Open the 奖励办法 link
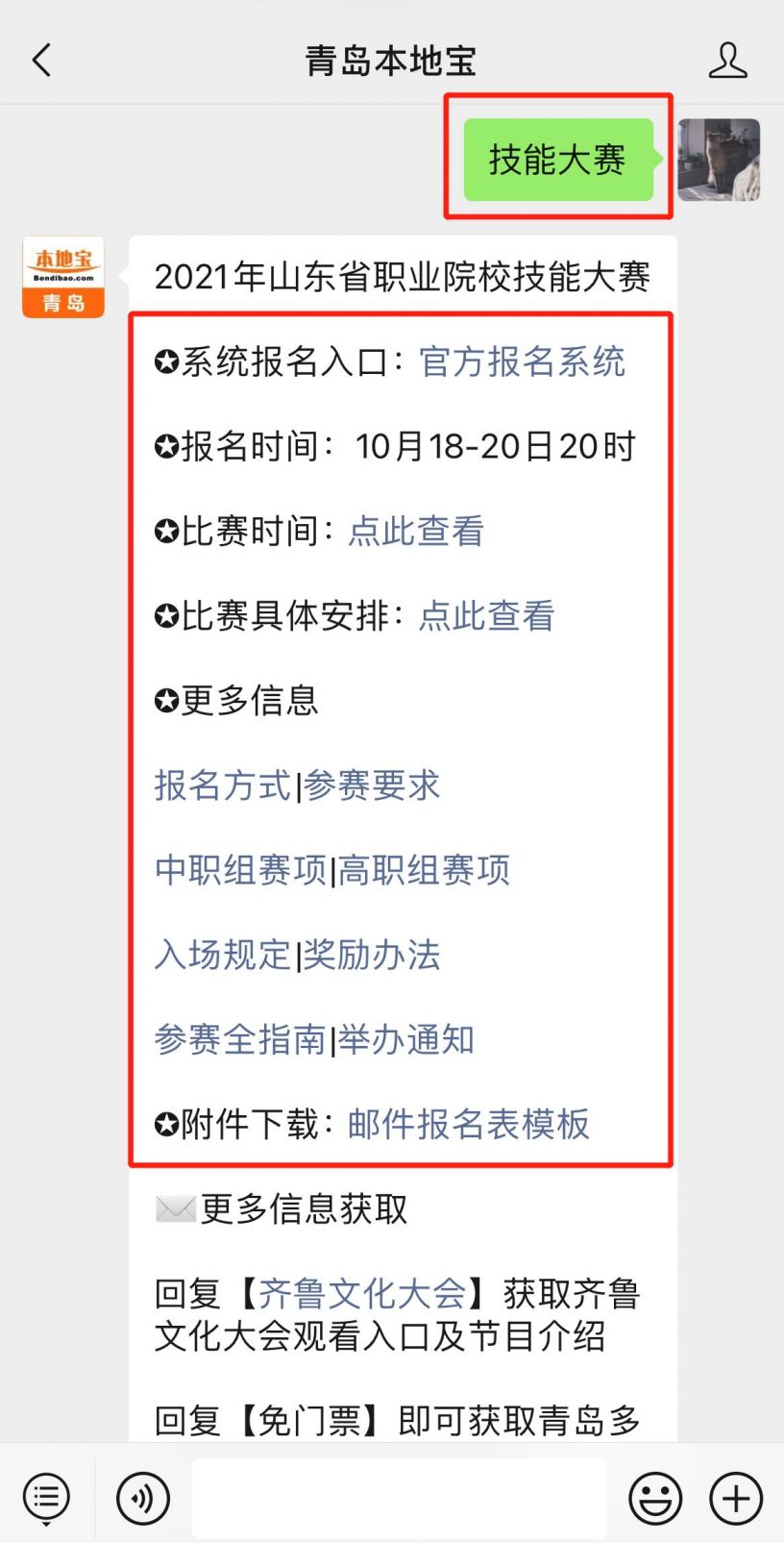Viewport: 784px width, 1543px height. 372,955
